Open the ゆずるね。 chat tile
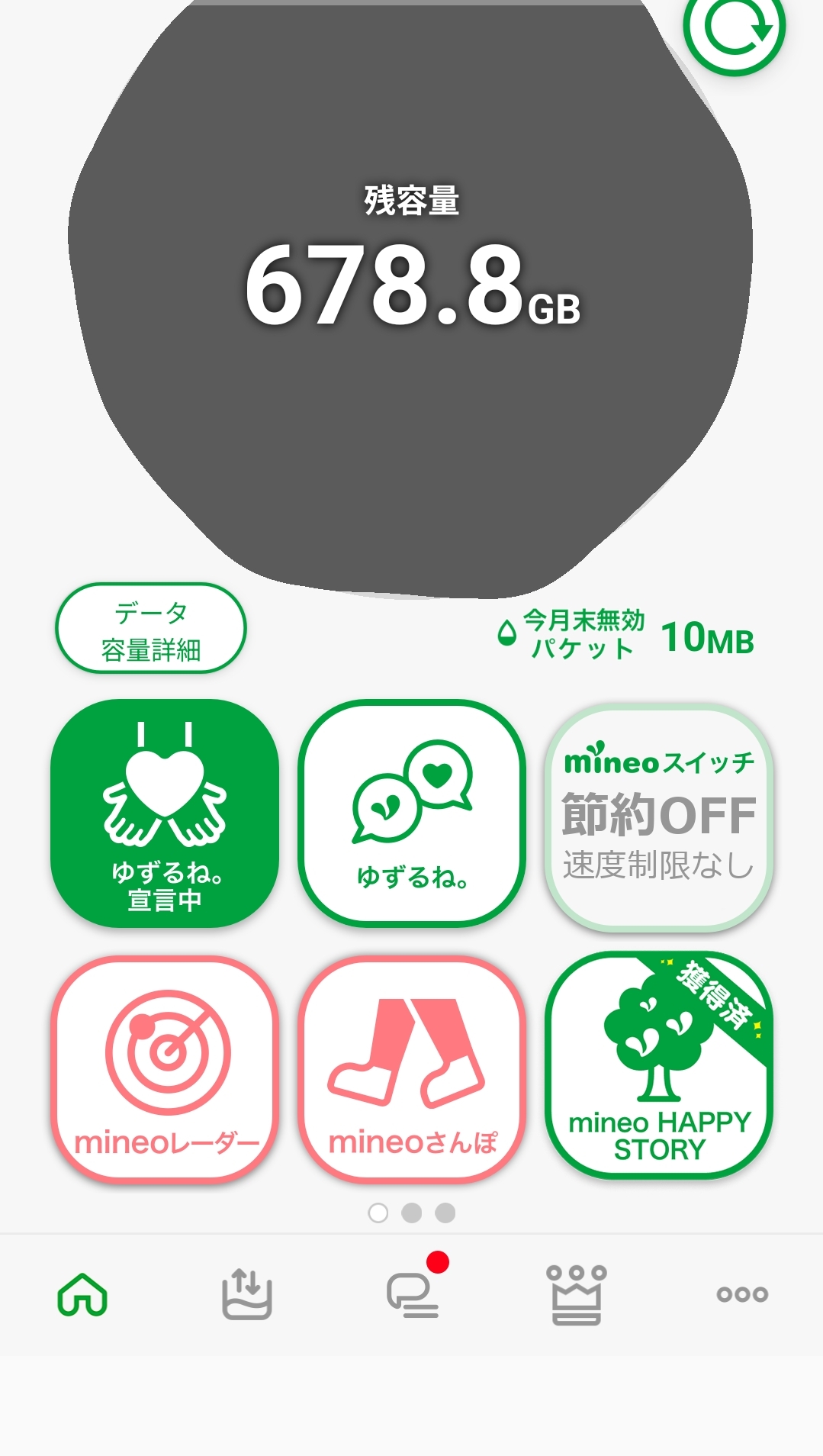Image resolution: width=823 pixels, height=1456 pixels. click(x=412, y=813)
